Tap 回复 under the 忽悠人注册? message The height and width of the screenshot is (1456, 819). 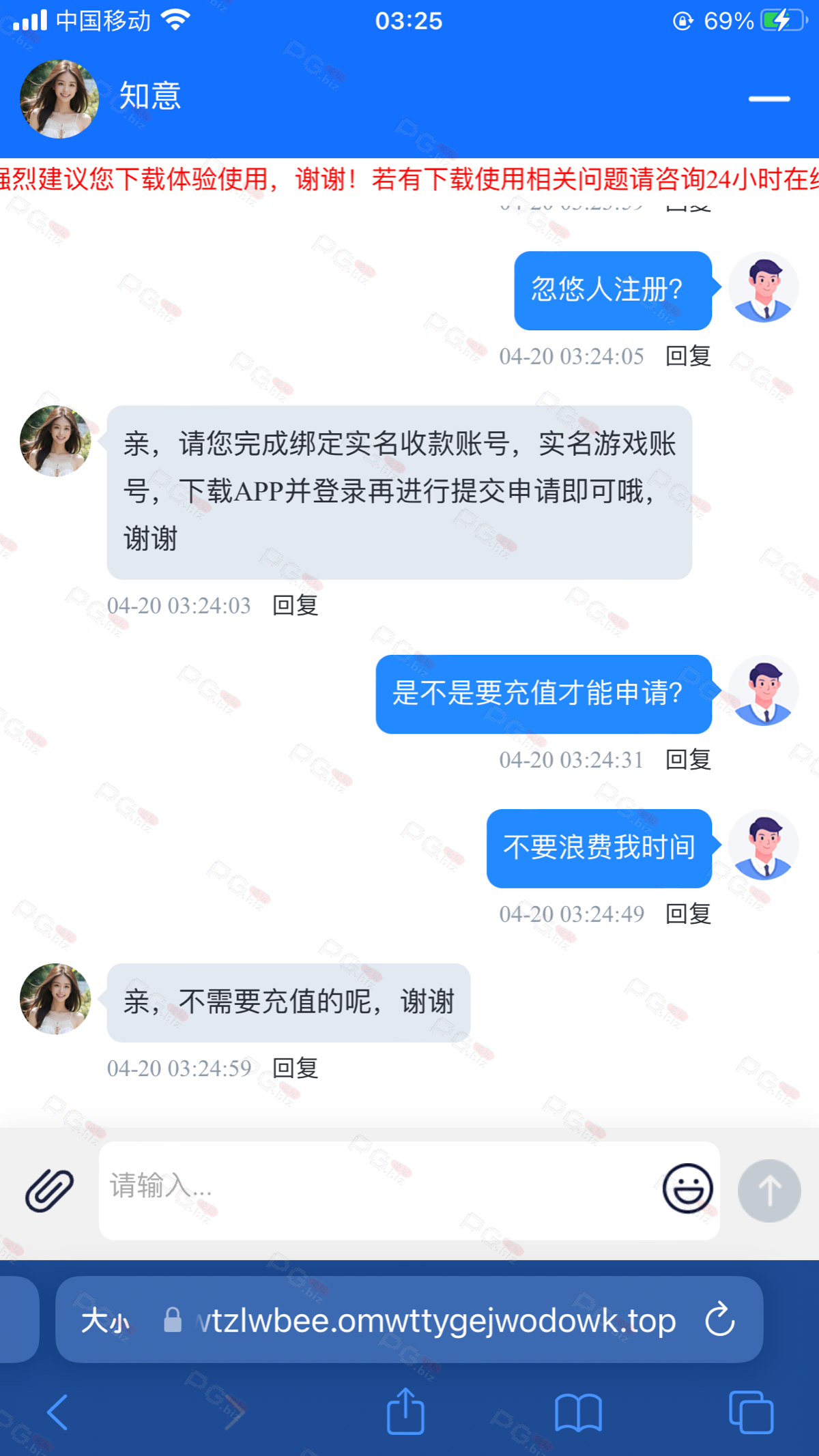tap(688, 356)
